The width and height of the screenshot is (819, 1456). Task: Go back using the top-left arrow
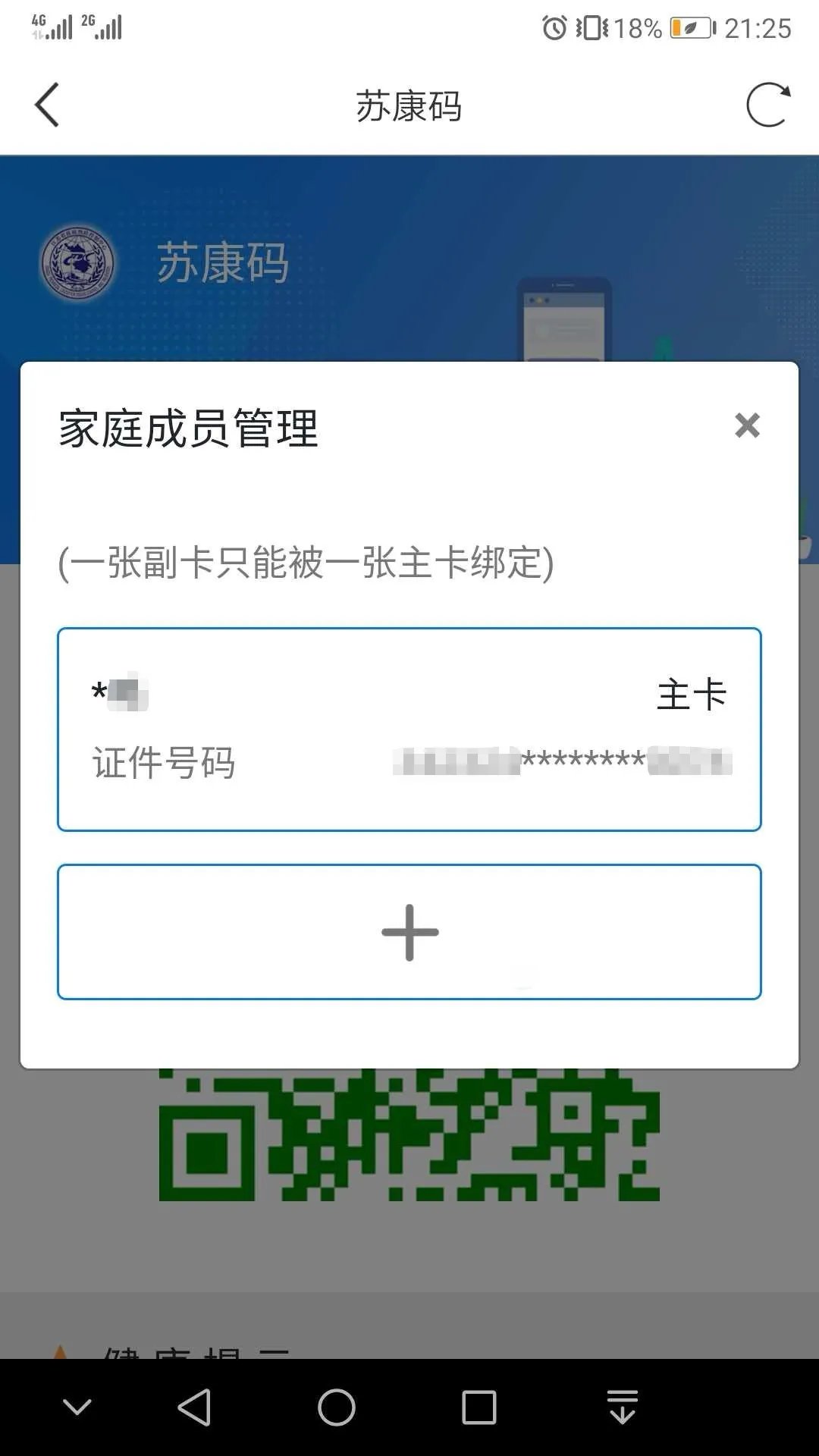[46, 105]
